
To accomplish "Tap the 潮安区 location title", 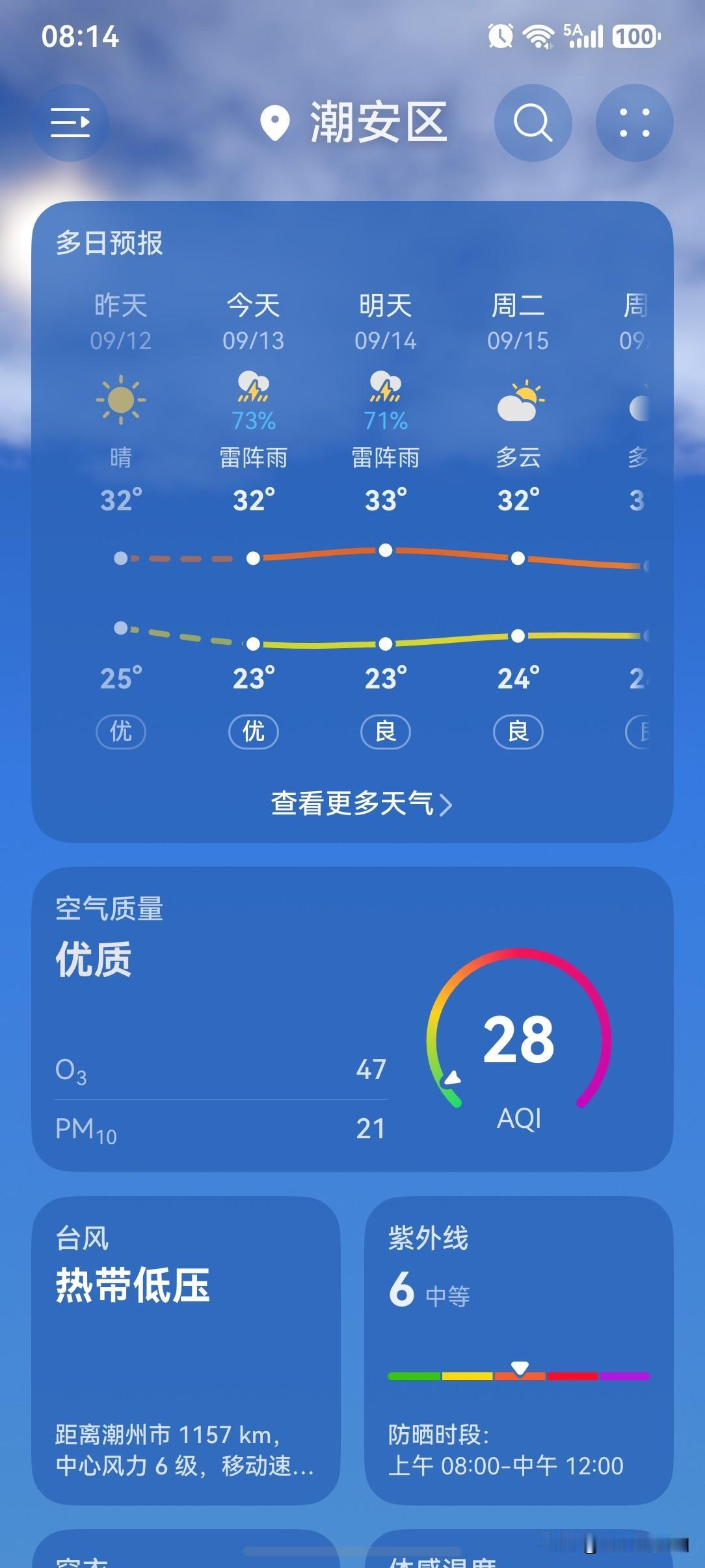I will pyautogui.click(x=354, y=122).
